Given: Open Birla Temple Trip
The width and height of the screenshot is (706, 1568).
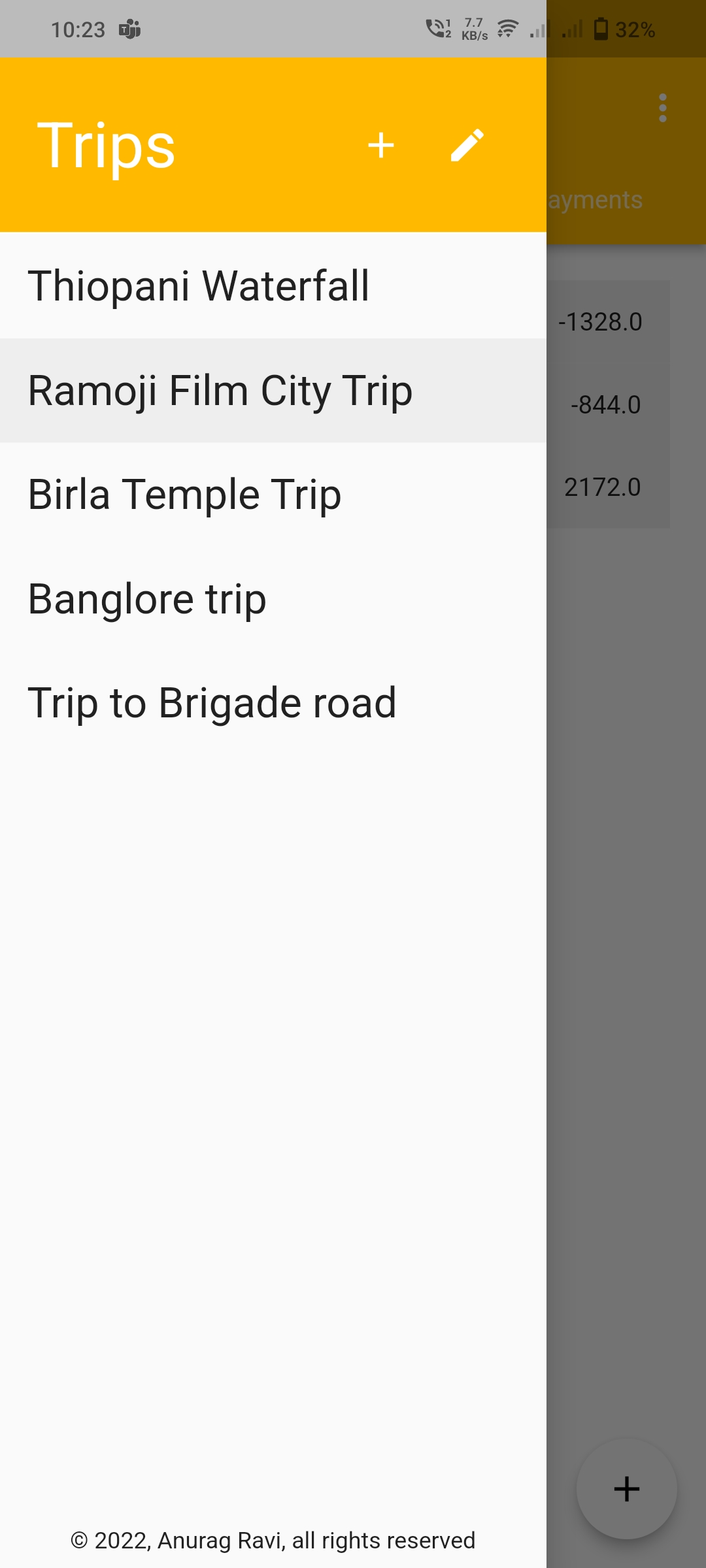Looking at the screenshot, I should [x=184, y=495].
